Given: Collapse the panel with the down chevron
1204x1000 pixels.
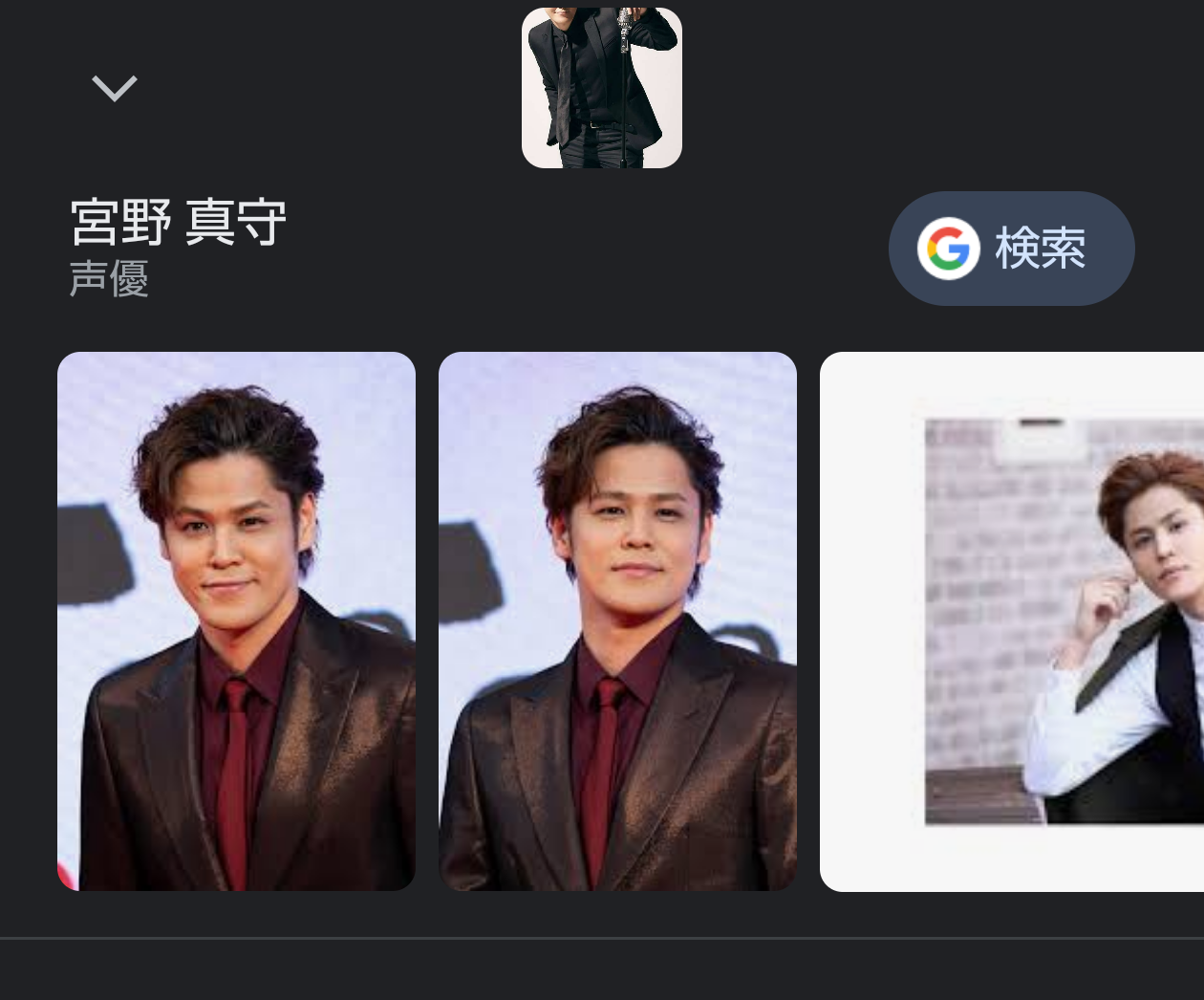Looking at the screenshot, I should [115, 88].
